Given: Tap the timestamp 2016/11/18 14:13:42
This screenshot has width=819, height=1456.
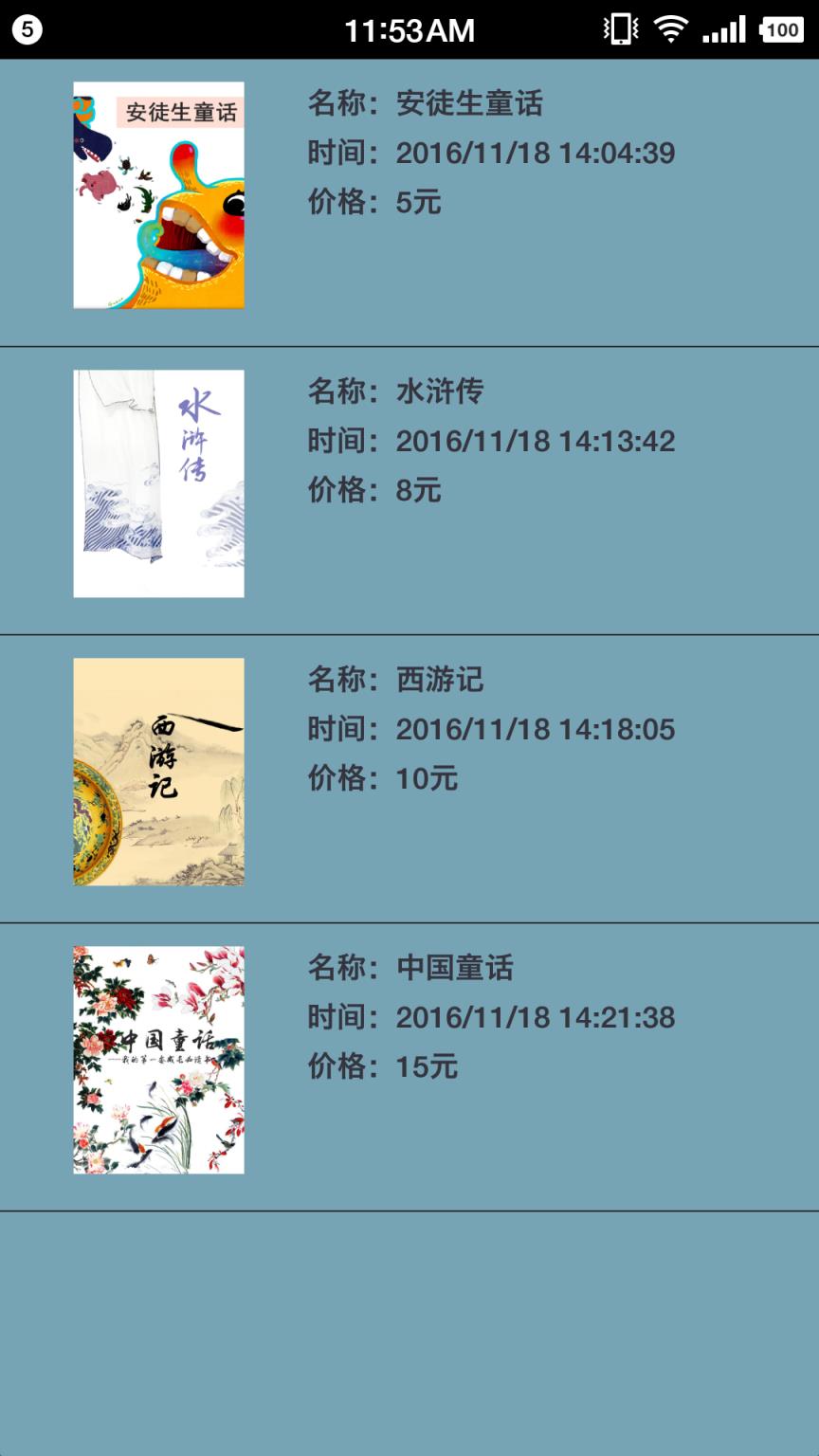Looking at the screenshot, I should point(491,442).
